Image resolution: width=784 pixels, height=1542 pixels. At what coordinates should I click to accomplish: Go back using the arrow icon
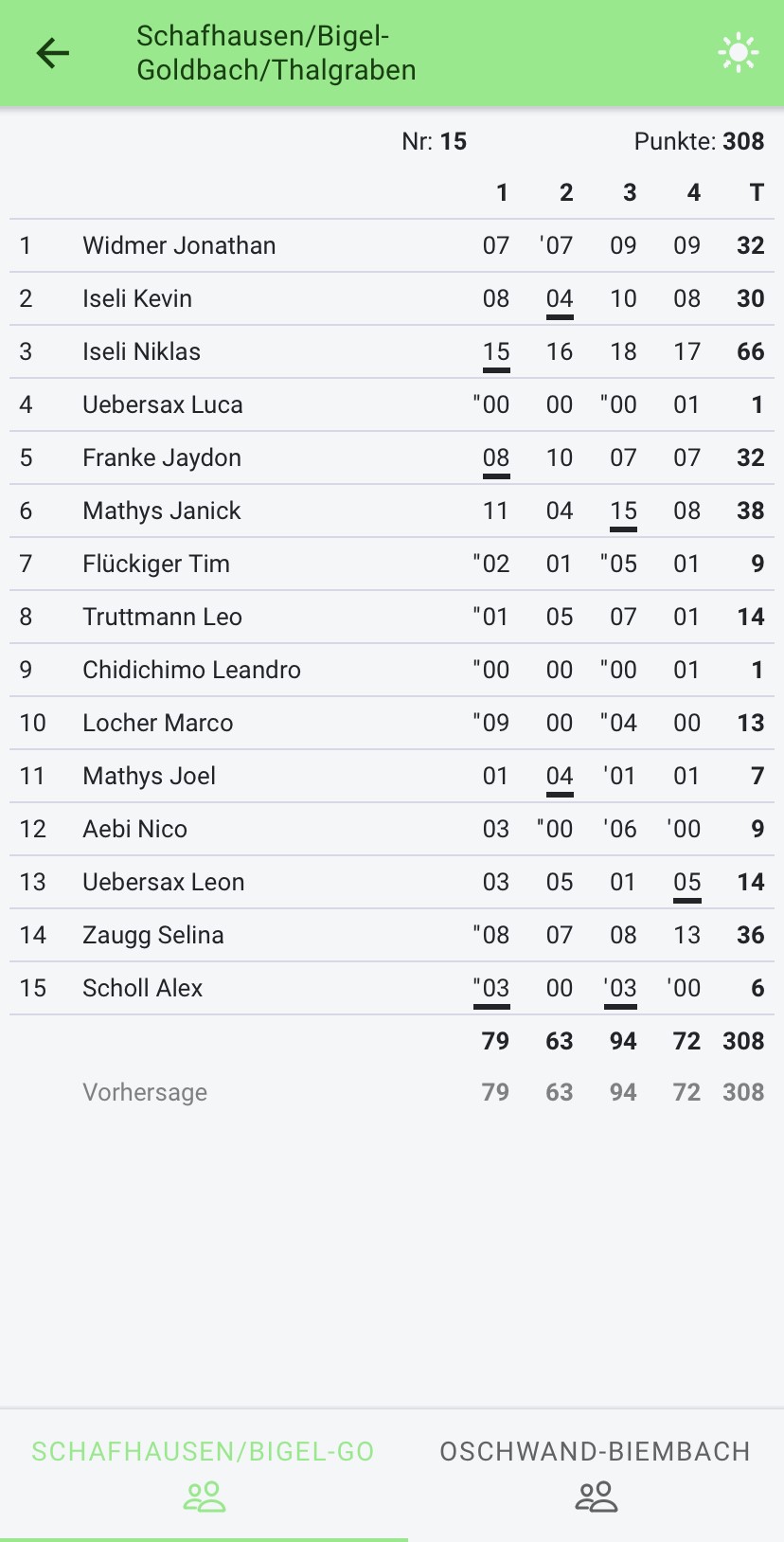53,53
